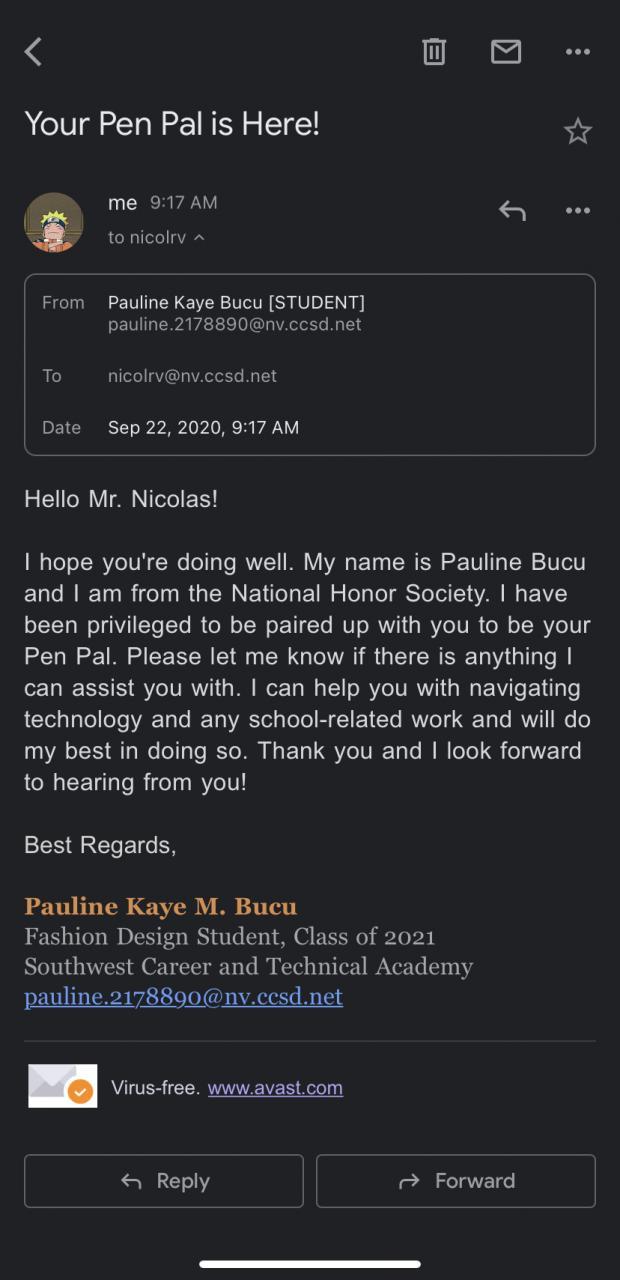Forward this email
Viewport: 620px width, 1280px height.
(456, 1181)
